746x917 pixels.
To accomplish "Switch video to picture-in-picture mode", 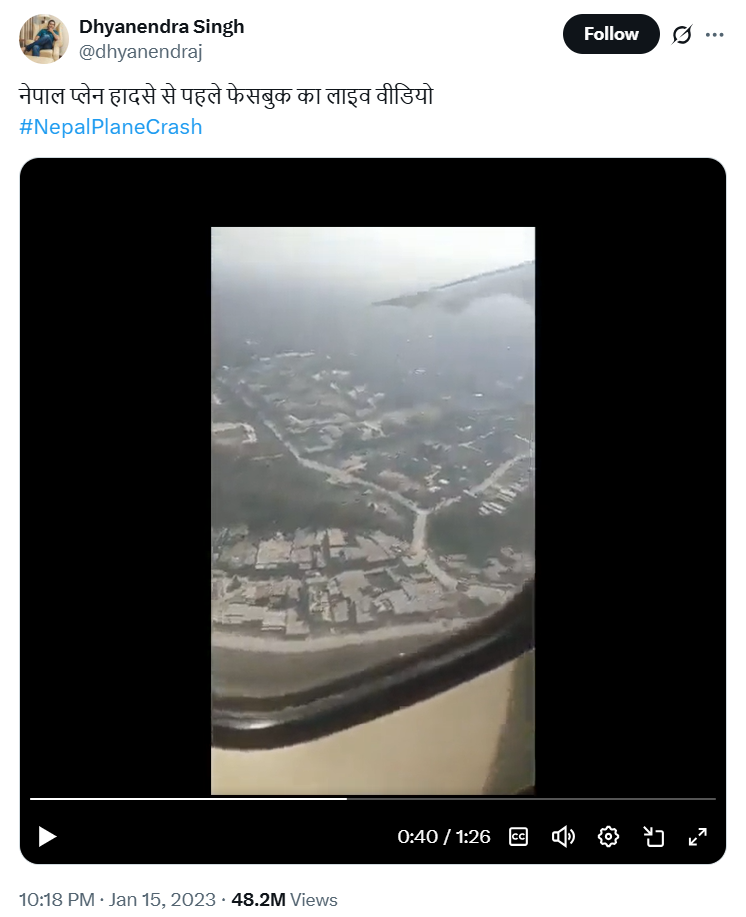I will pyautogui.click(x=653, y=837).
